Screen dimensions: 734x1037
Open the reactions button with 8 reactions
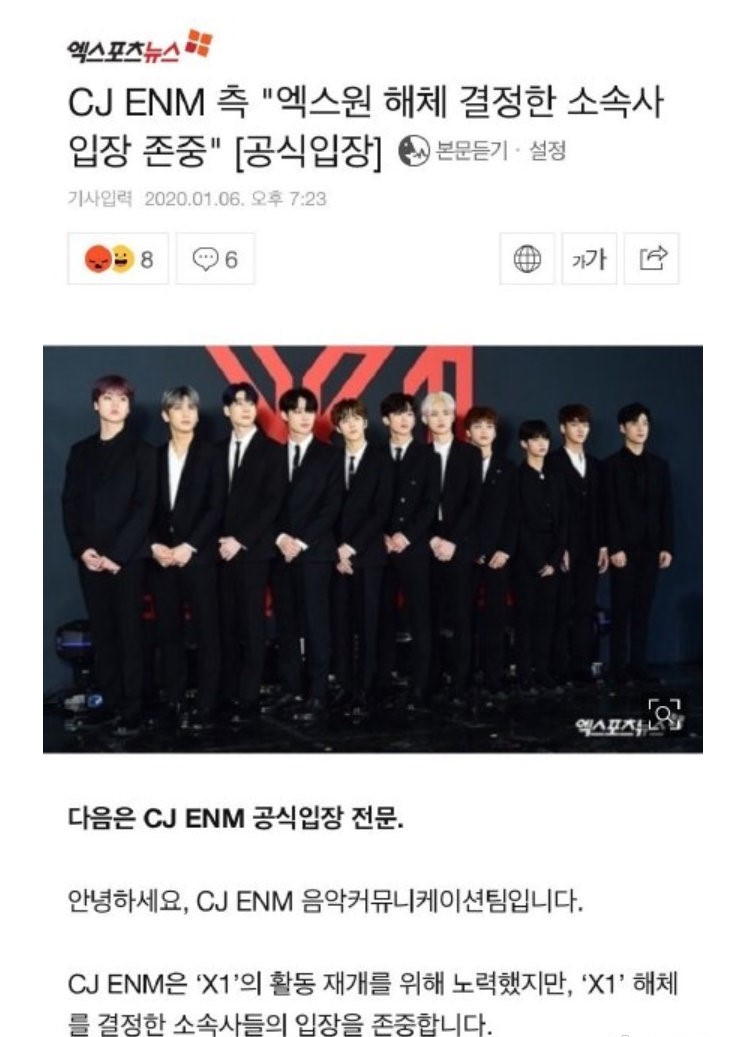point(118,259)
